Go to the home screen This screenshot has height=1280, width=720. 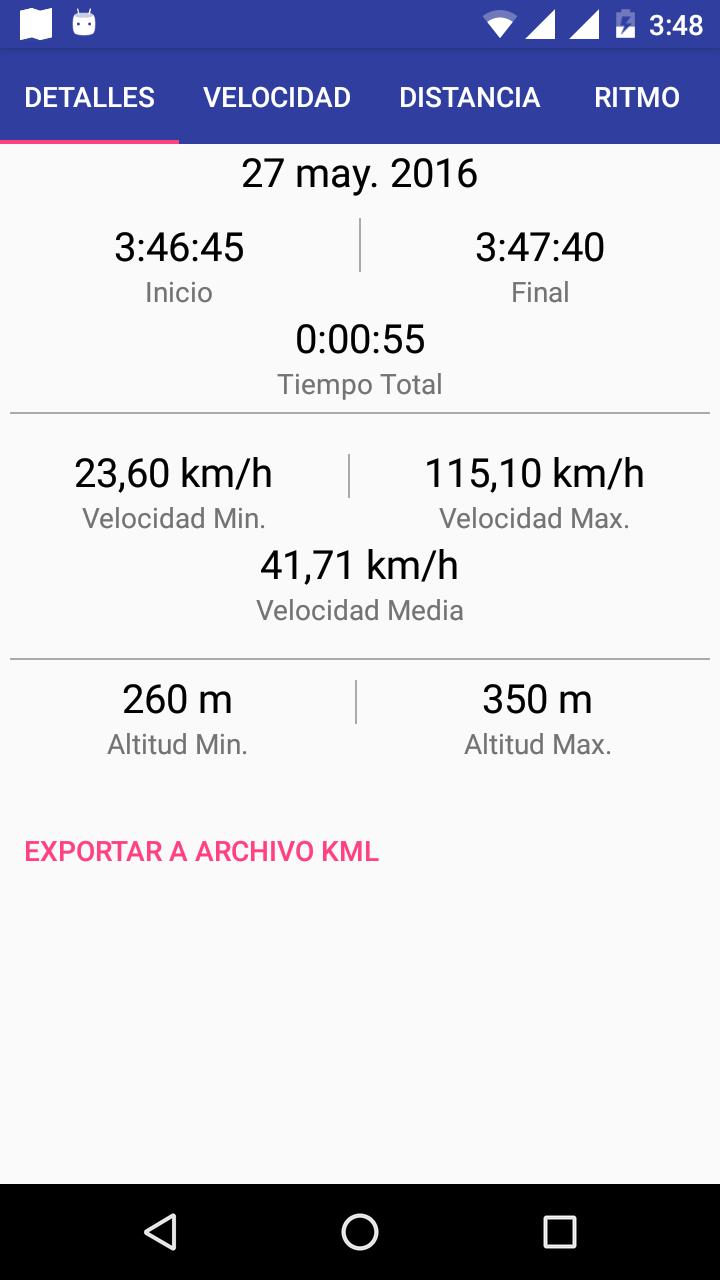click(360, 1232)
